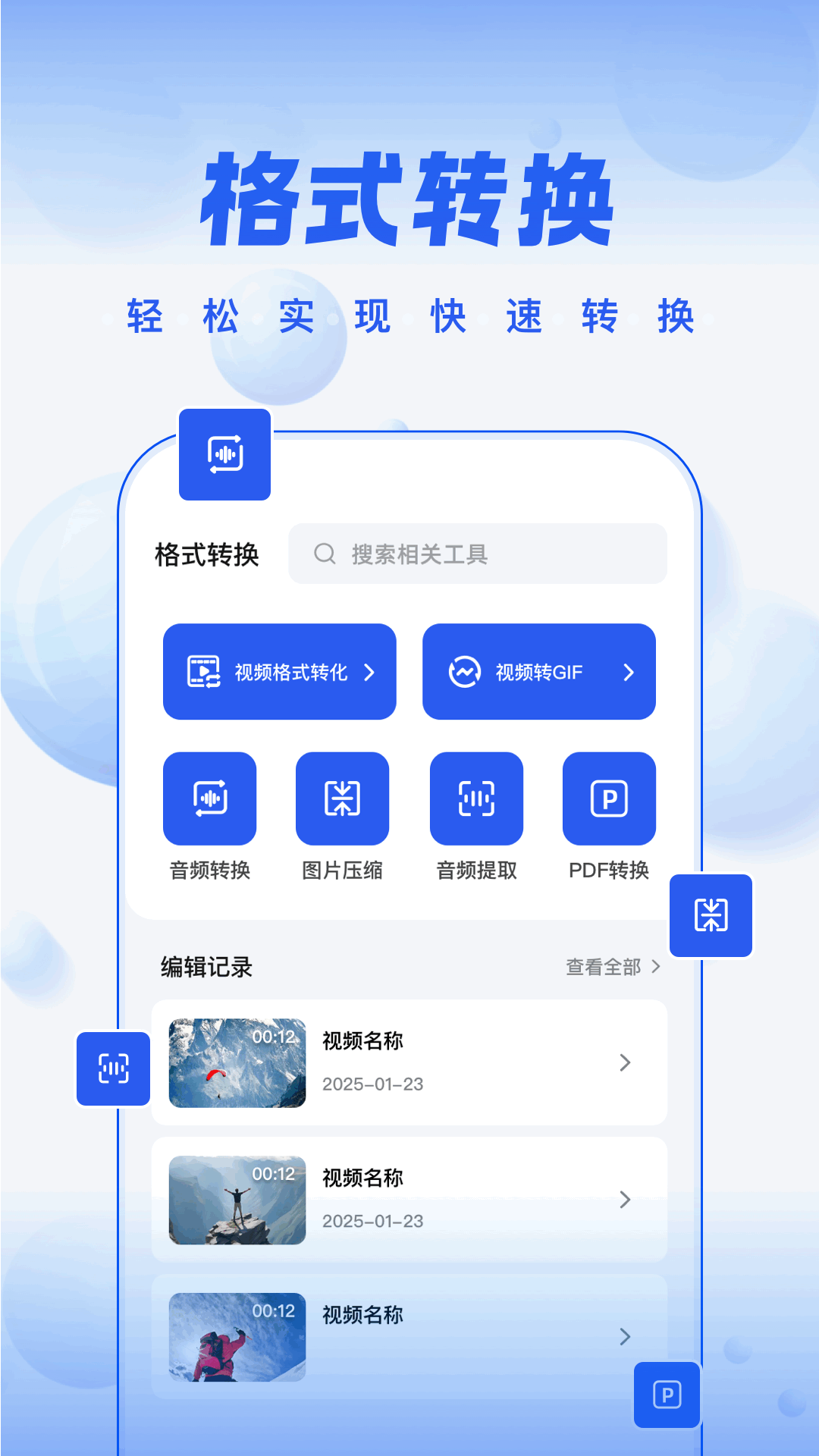Open 视频格式转化 video format conversion
The height and width of the screenshot is (1456, 819).
click(x=279, y=671)
